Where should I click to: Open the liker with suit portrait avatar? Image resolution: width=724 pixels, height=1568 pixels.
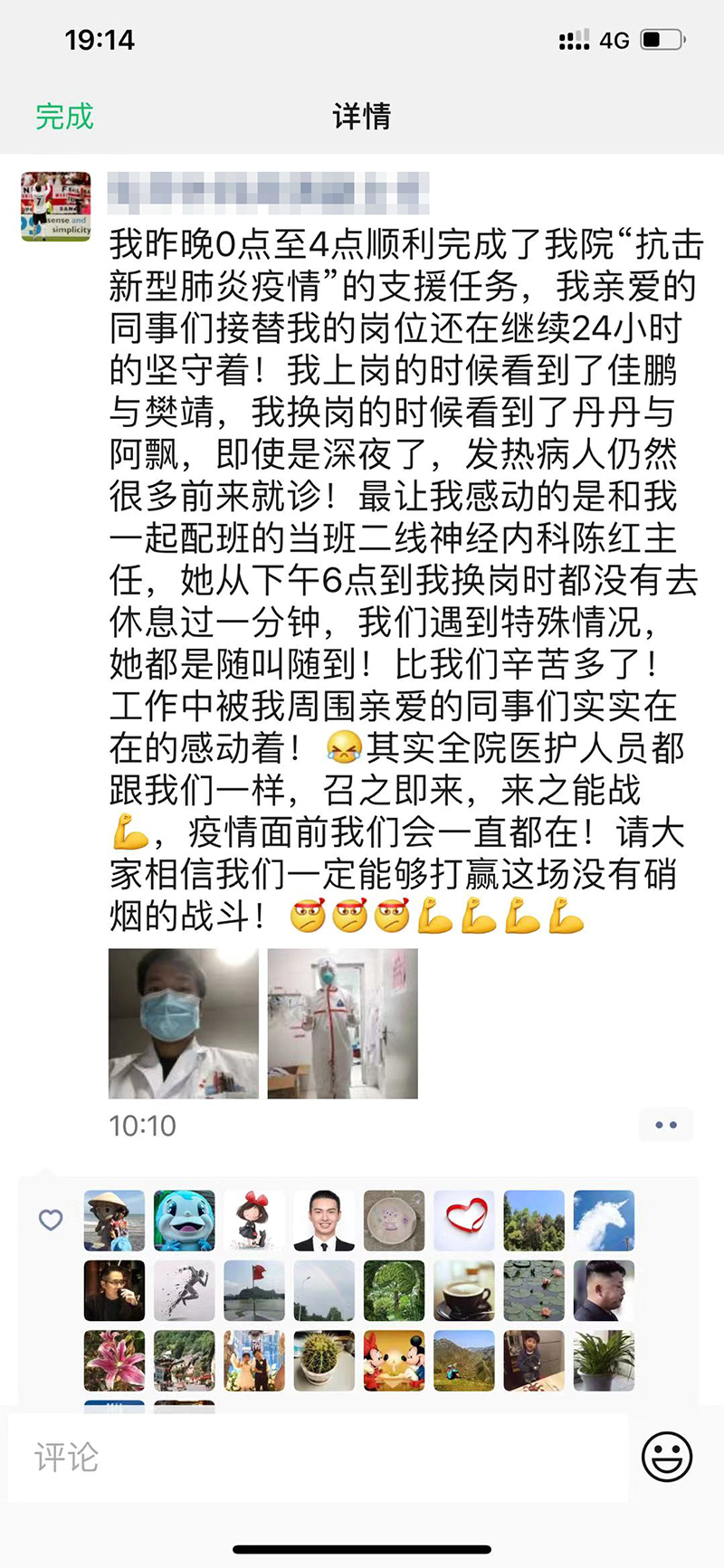click(x=324, y=1221)
